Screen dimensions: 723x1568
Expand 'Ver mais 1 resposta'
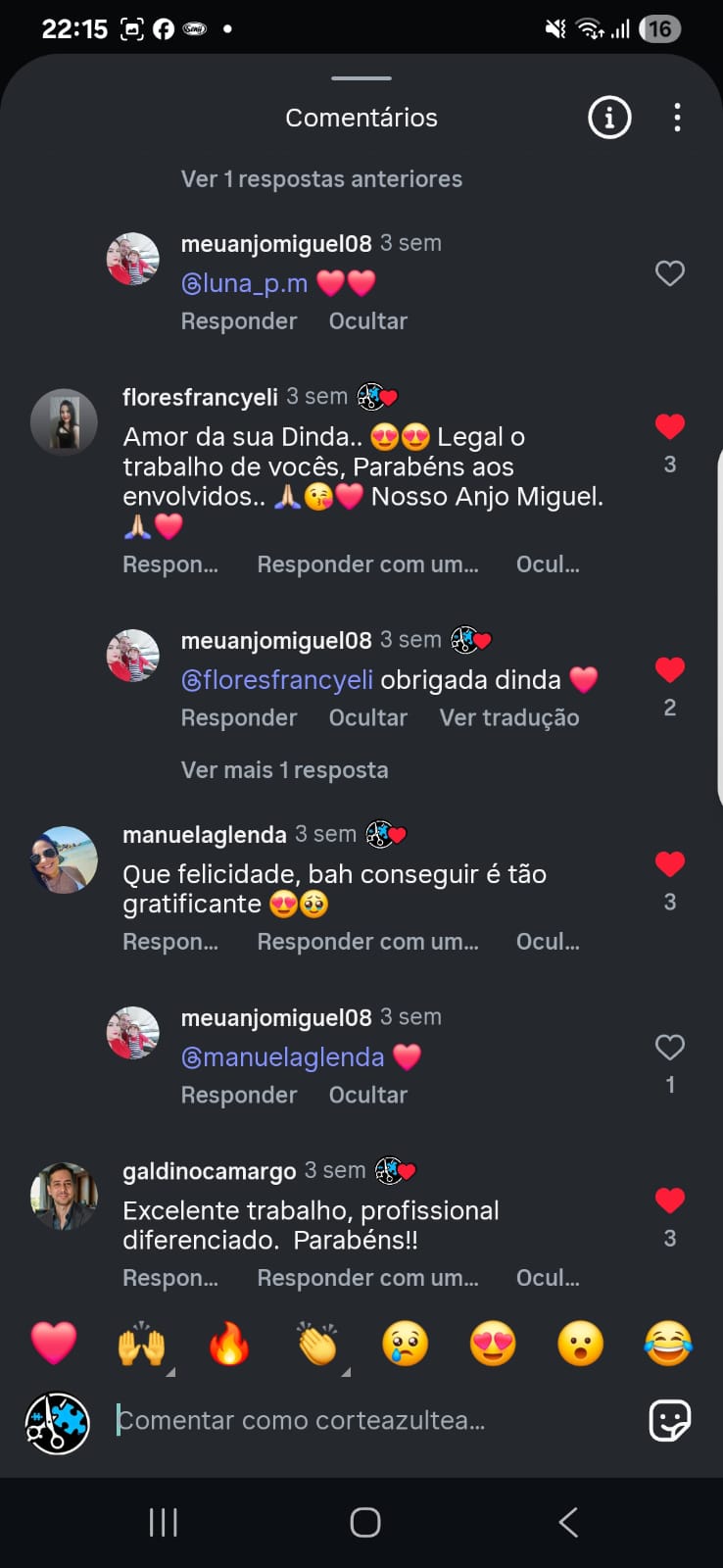pyautogui.click(x=284, y=770)
